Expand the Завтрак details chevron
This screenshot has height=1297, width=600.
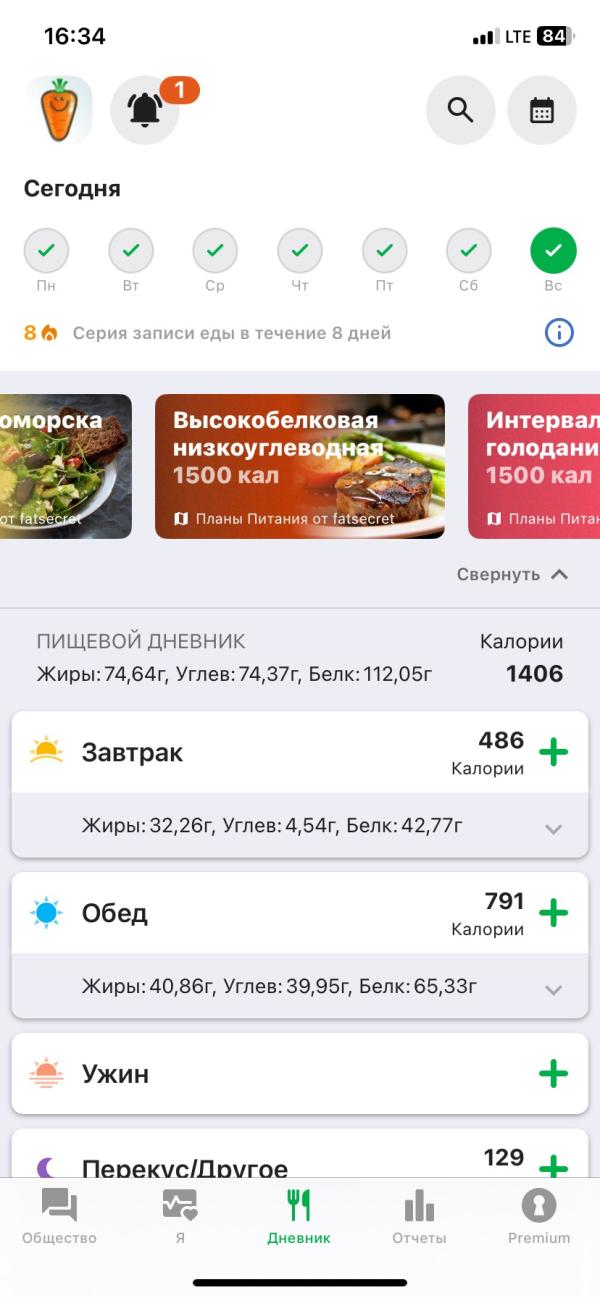pyautogui.click(x=553, y=829)
